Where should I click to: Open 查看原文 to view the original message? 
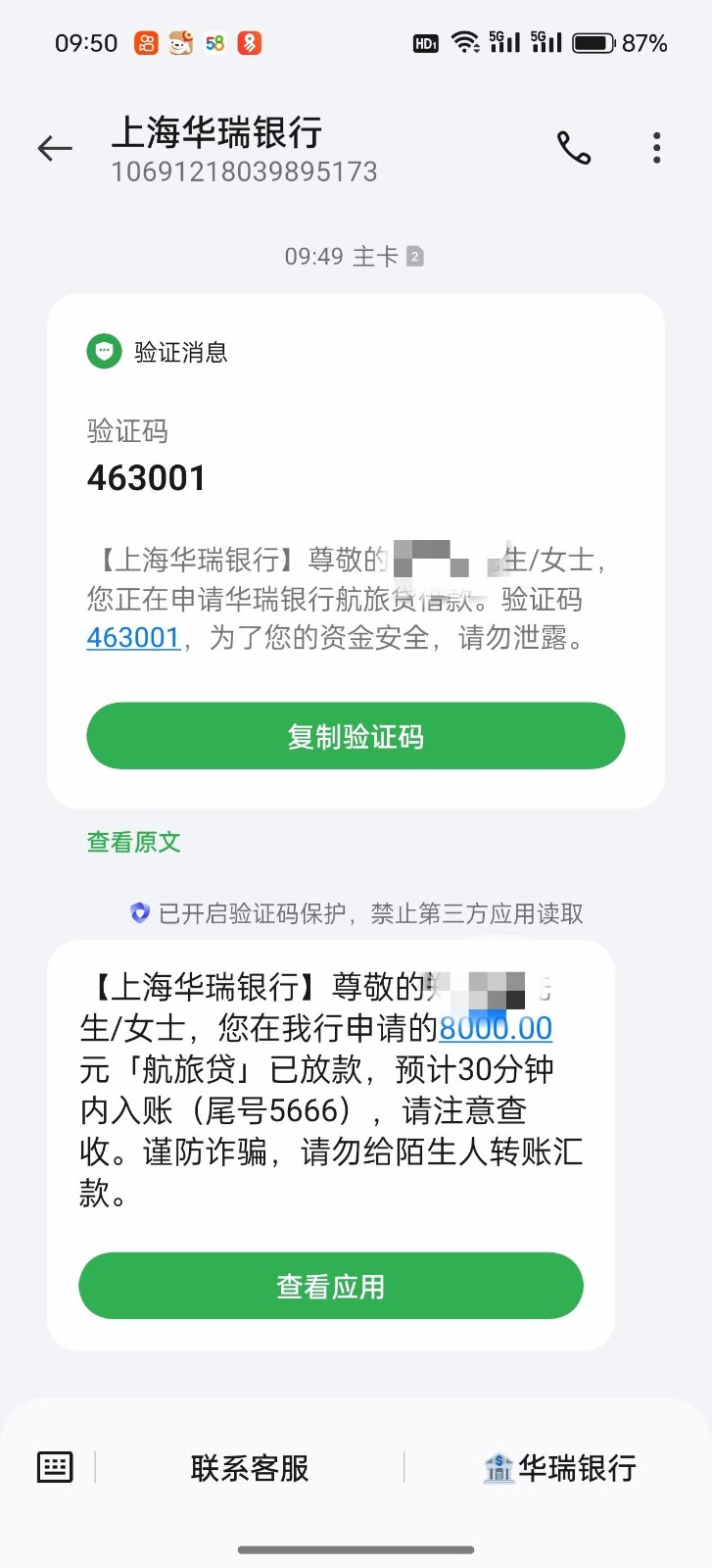(x=134, y=842)
